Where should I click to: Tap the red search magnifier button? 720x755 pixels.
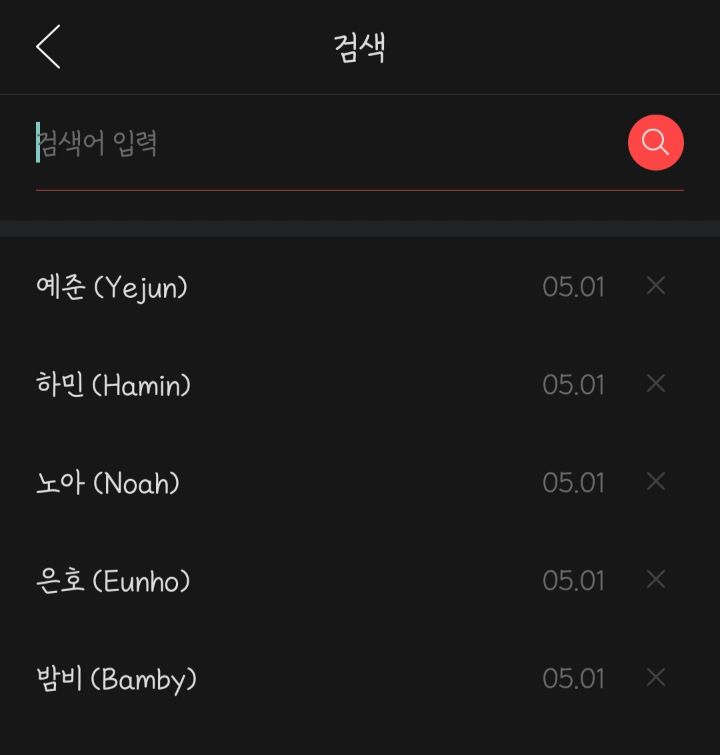(655, 143)
